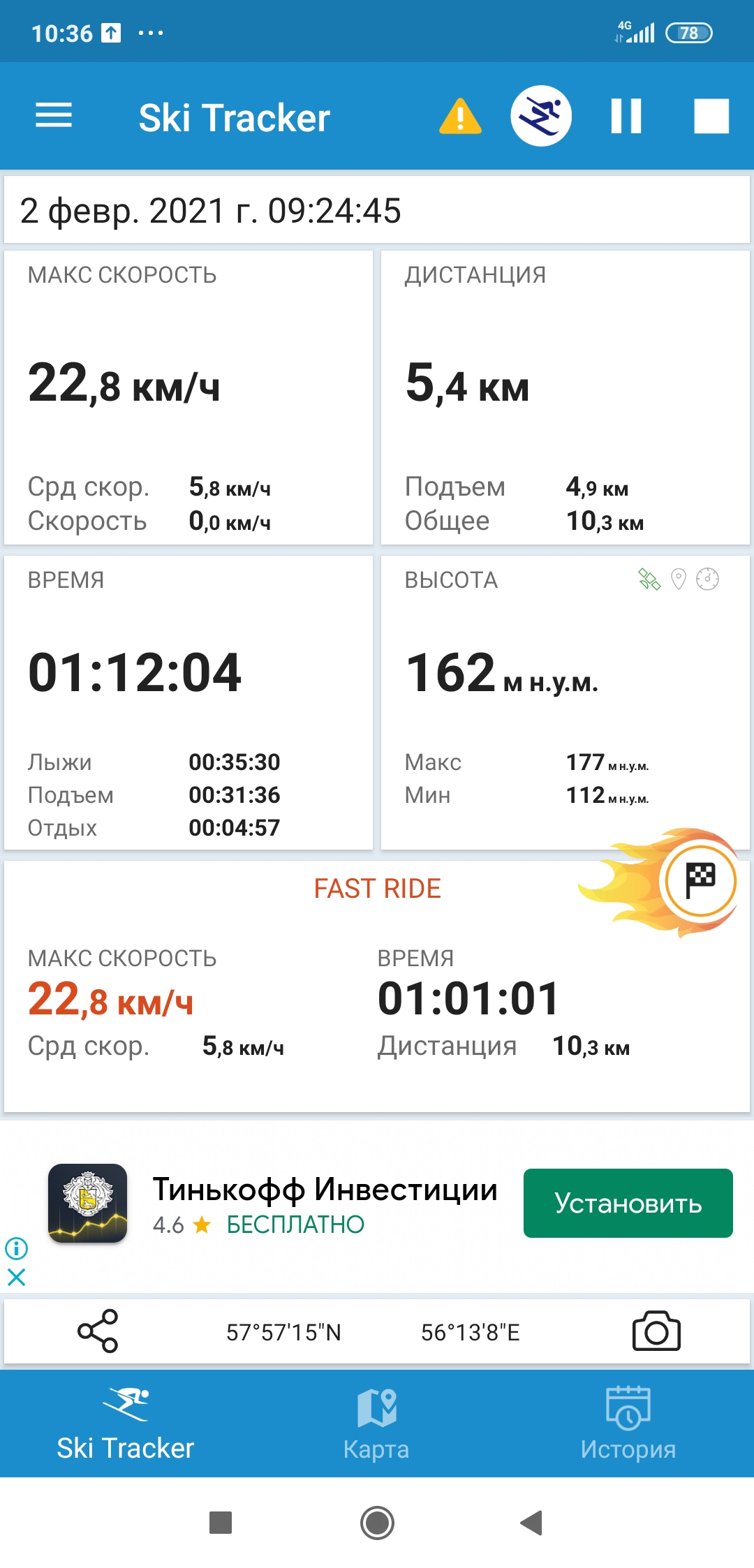Image resolution: width=754 pixels, height=1568 pixels.
Task: Switch to the Карта tab
Action: (x=376, y=1424)
